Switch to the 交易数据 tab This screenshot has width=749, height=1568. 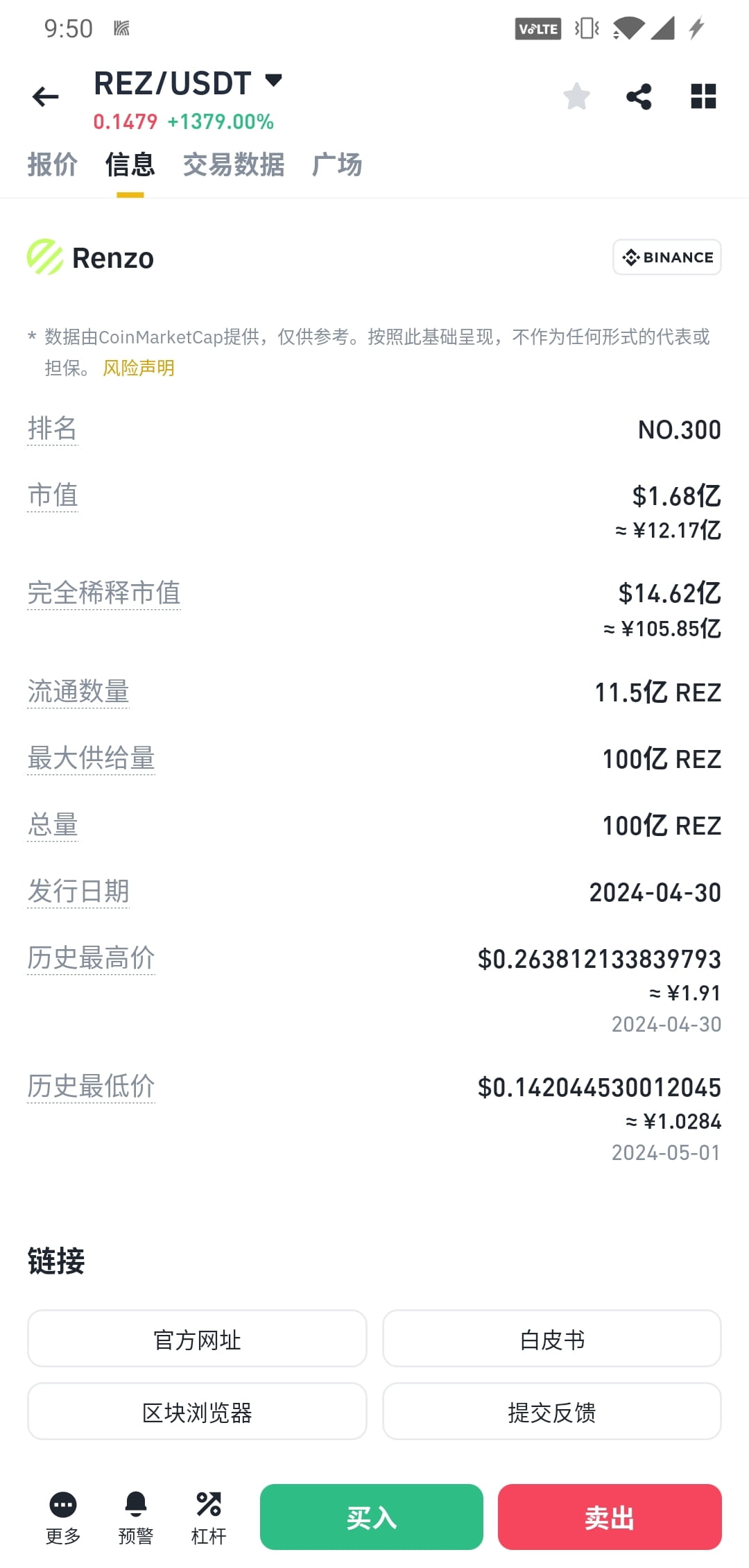pos(233,165)
